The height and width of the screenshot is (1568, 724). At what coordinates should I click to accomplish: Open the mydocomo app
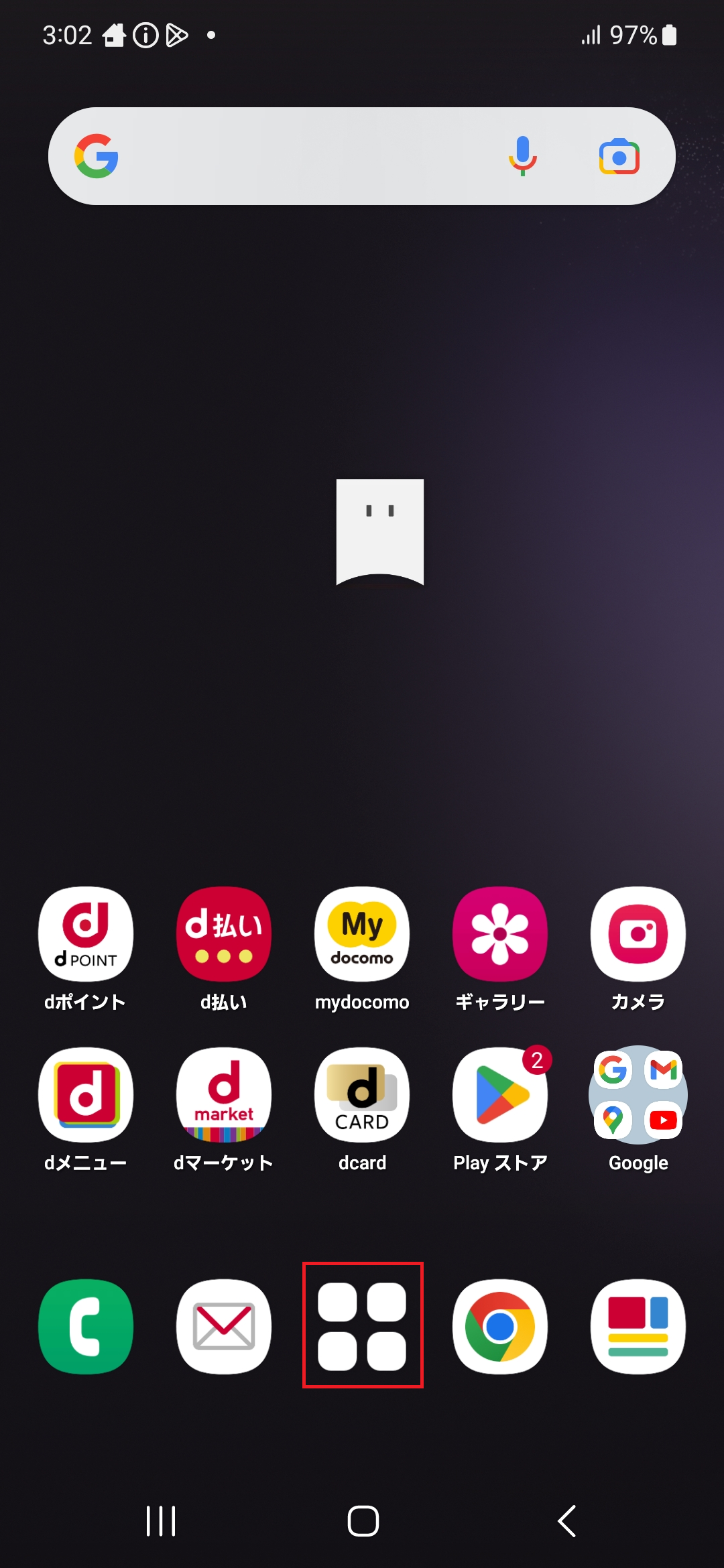click(x=362, y=934)
